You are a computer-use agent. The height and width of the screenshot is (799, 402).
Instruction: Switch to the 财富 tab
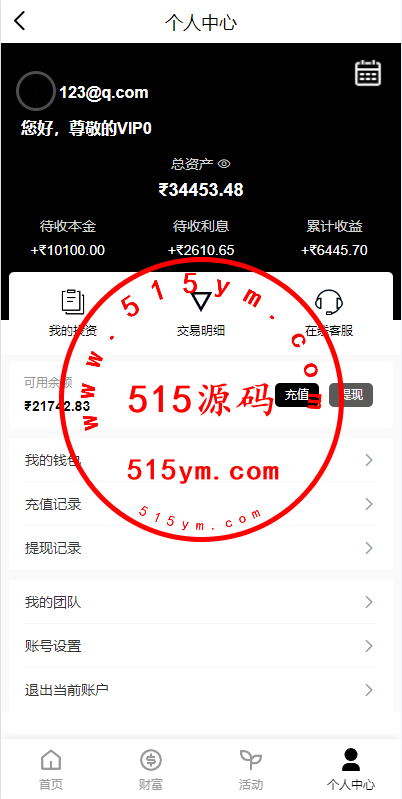(151, 769)
